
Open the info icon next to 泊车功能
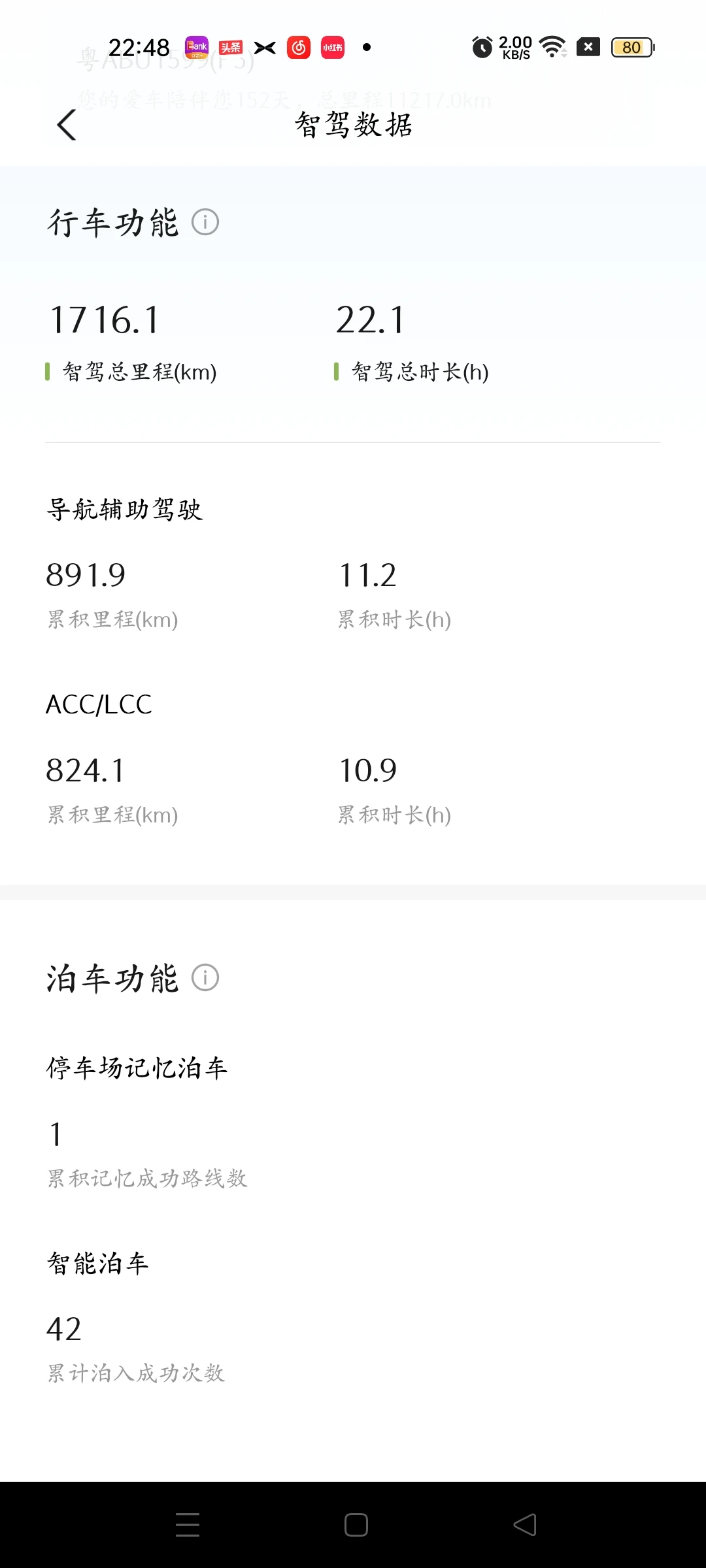(x=205, y=977)
